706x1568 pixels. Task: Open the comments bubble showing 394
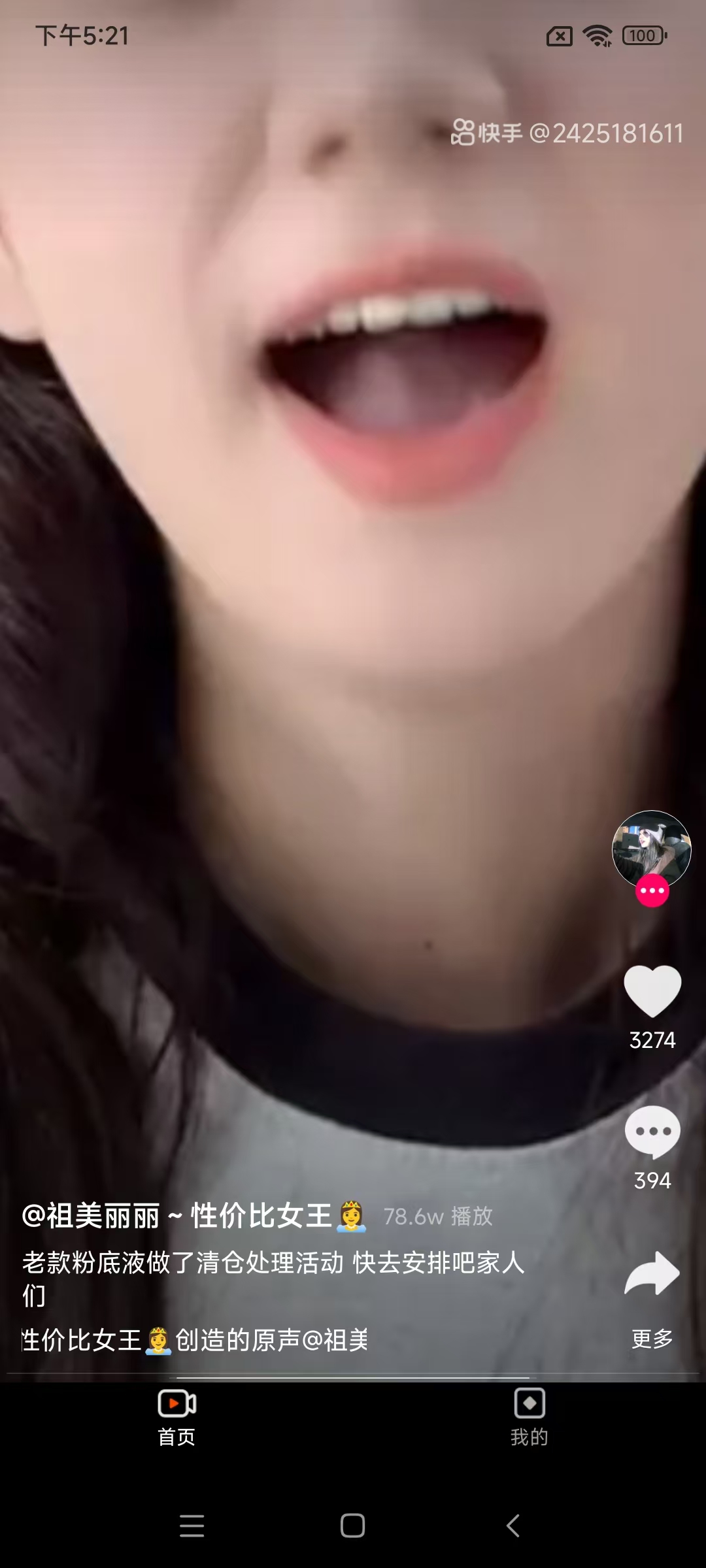(x=652, y=1132)
